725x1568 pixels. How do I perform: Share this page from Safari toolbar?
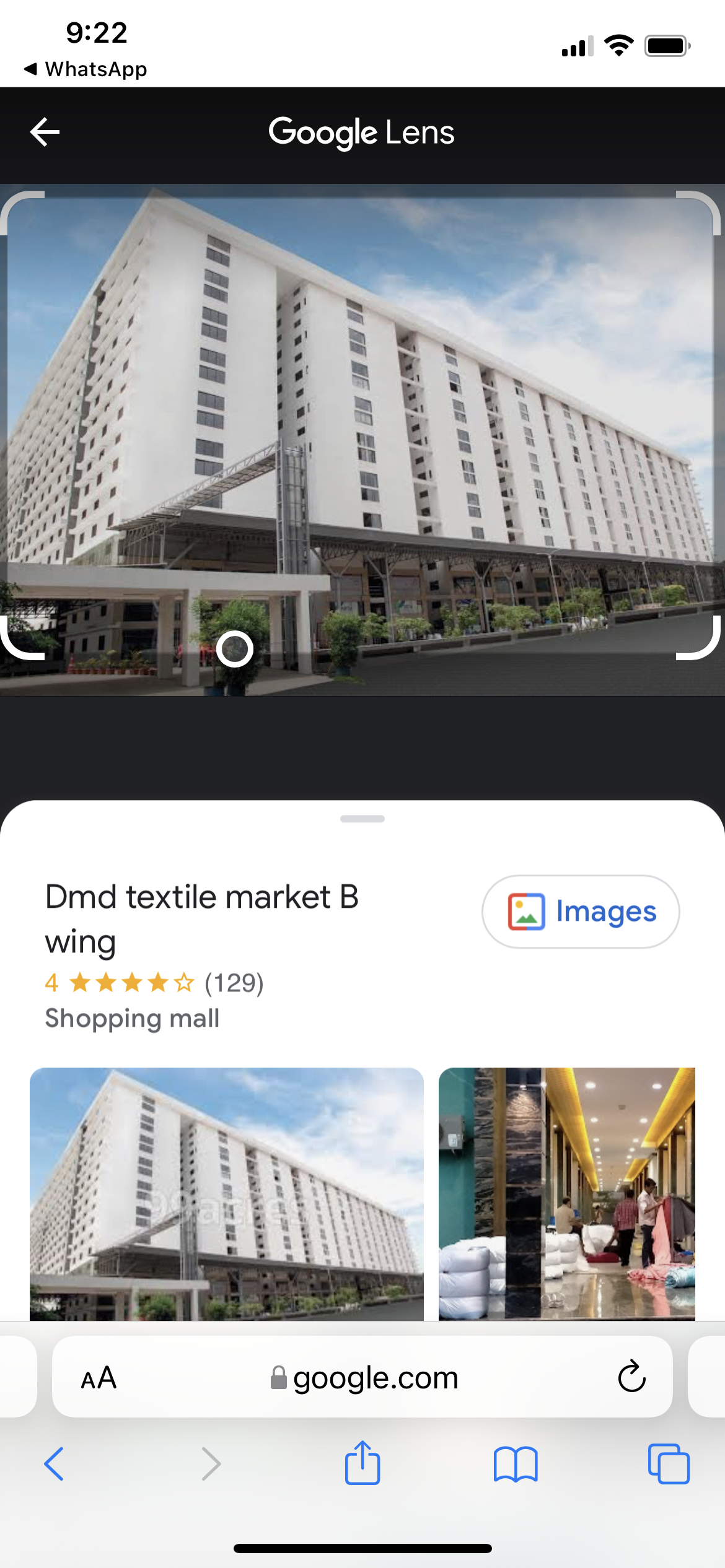pos(362,1463)
